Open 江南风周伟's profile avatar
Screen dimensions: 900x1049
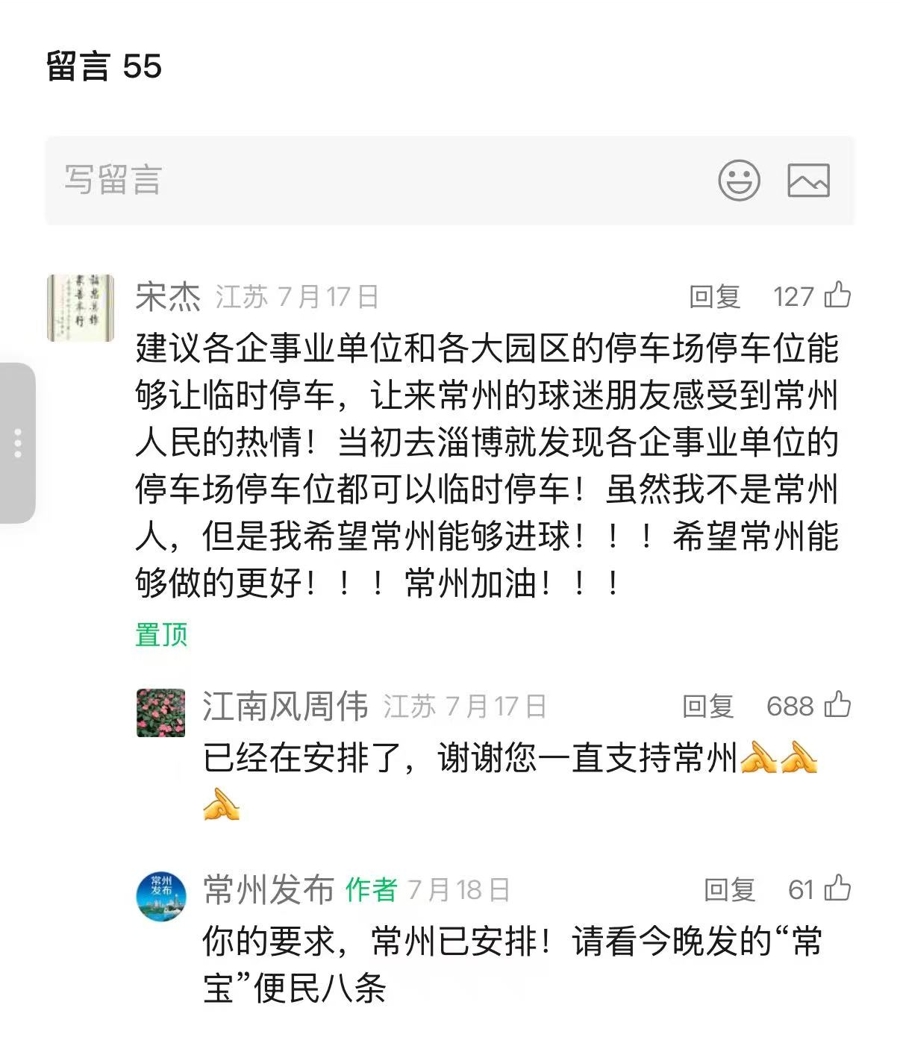click(161, 712)
